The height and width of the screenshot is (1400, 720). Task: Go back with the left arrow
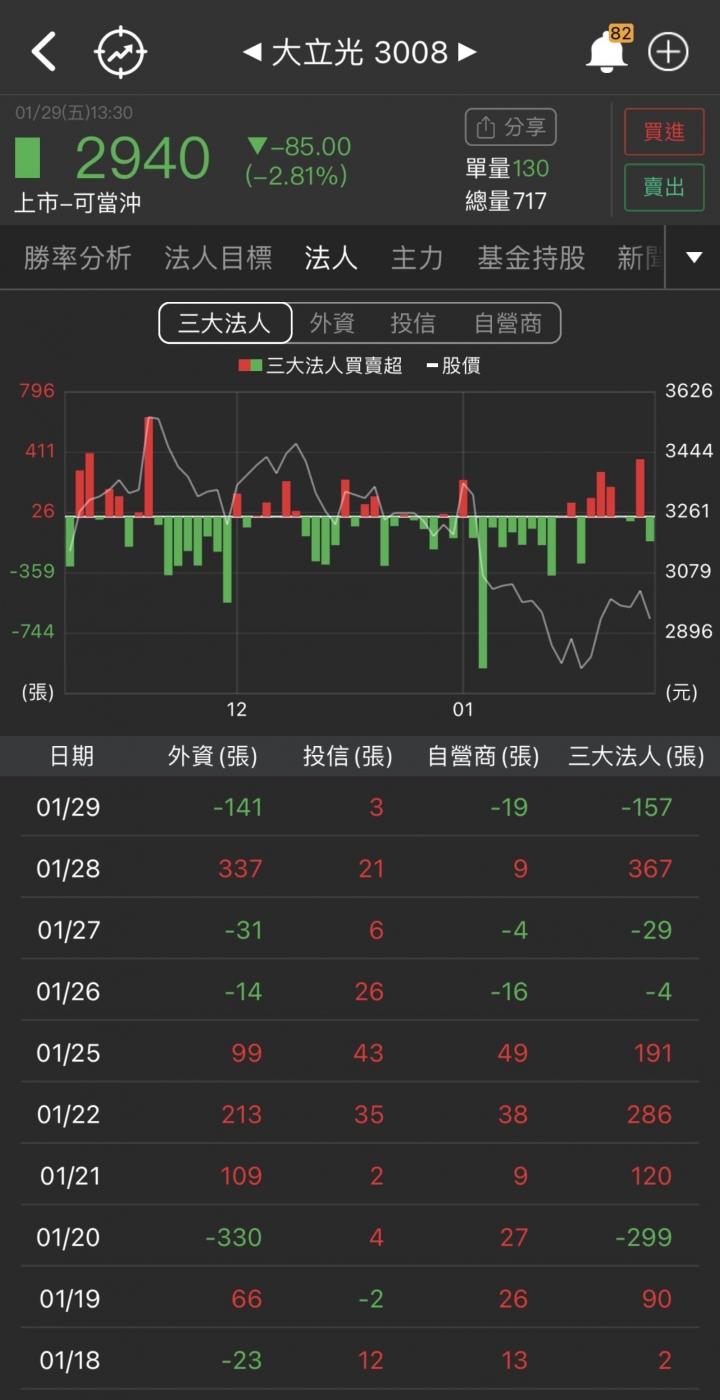(44, 52)
